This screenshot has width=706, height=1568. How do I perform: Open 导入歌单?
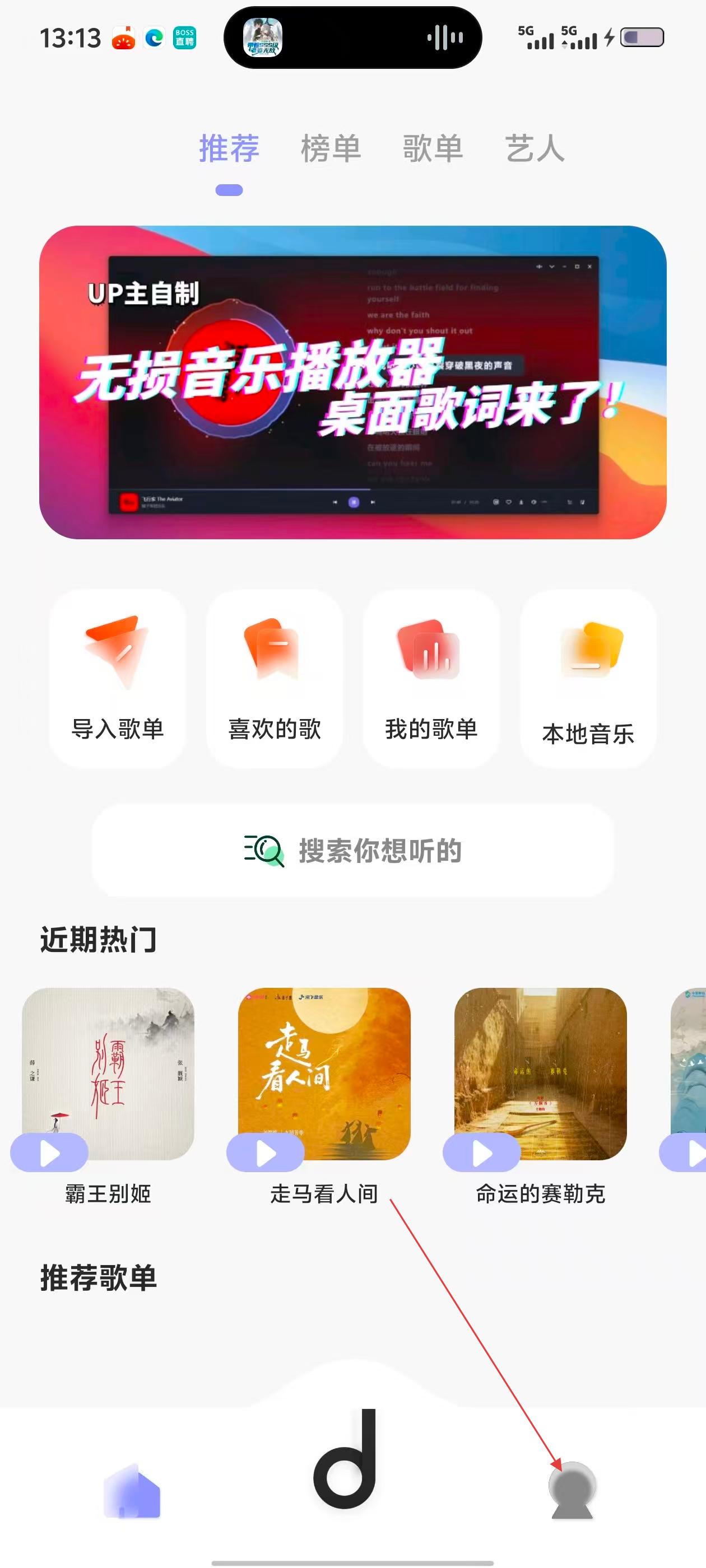click(x=118, y=678)
